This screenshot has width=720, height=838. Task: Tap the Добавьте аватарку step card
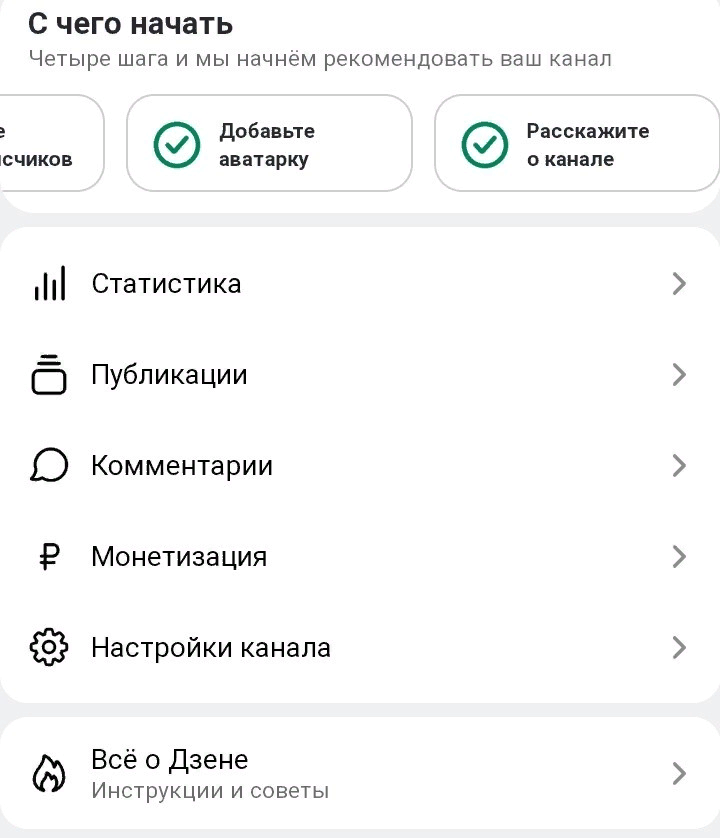click(268, 144)
